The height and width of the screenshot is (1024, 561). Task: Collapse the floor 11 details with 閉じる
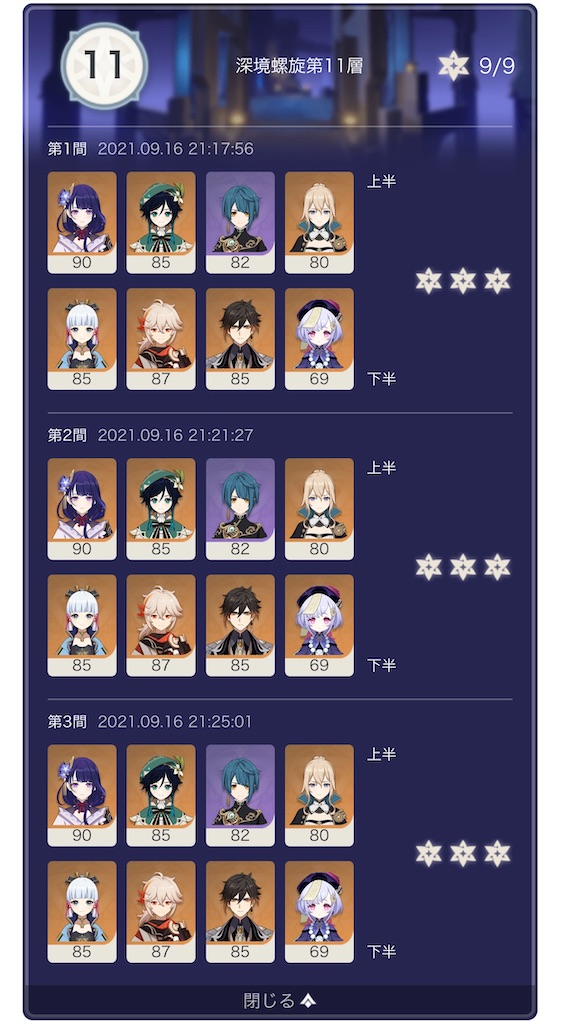pyautogui.click(x=280, y=1000)
